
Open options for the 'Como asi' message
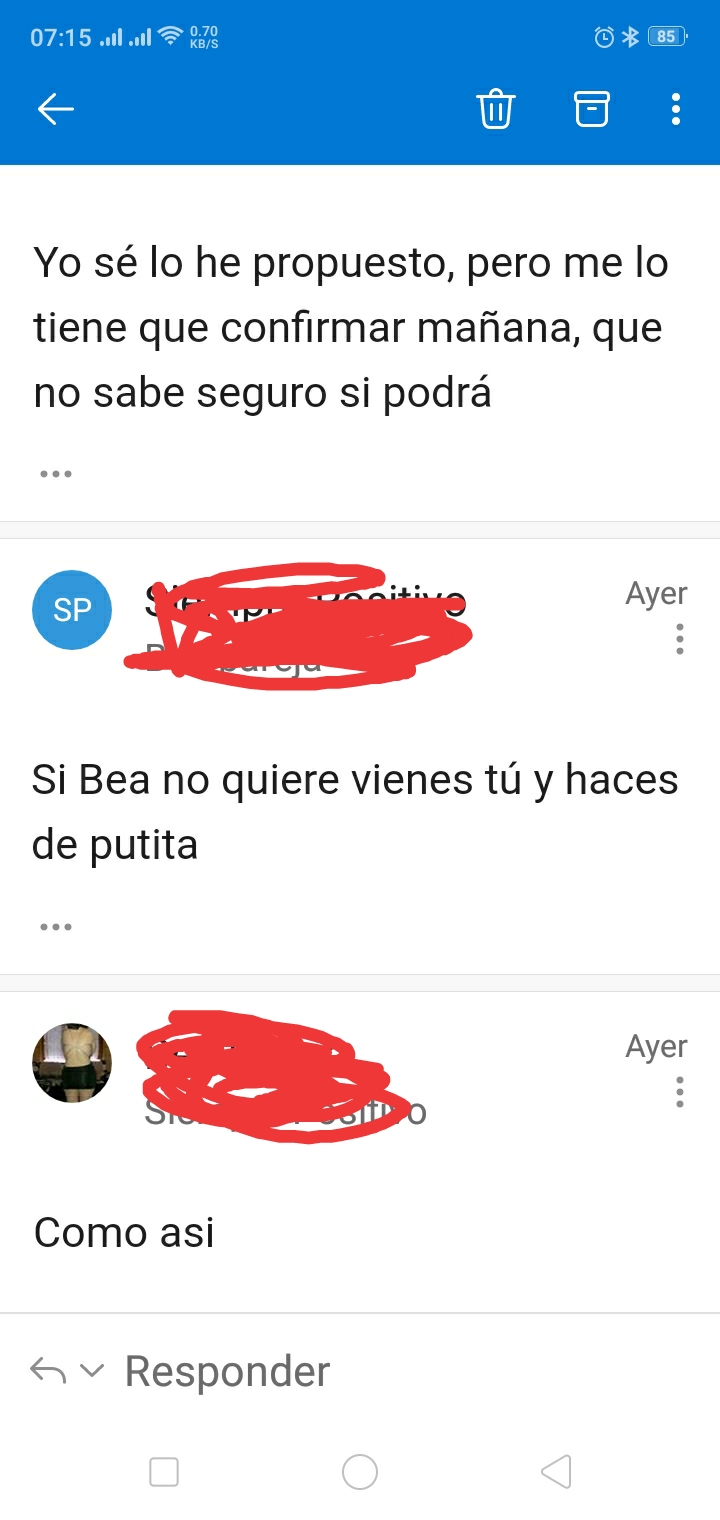click(680, 1092)
